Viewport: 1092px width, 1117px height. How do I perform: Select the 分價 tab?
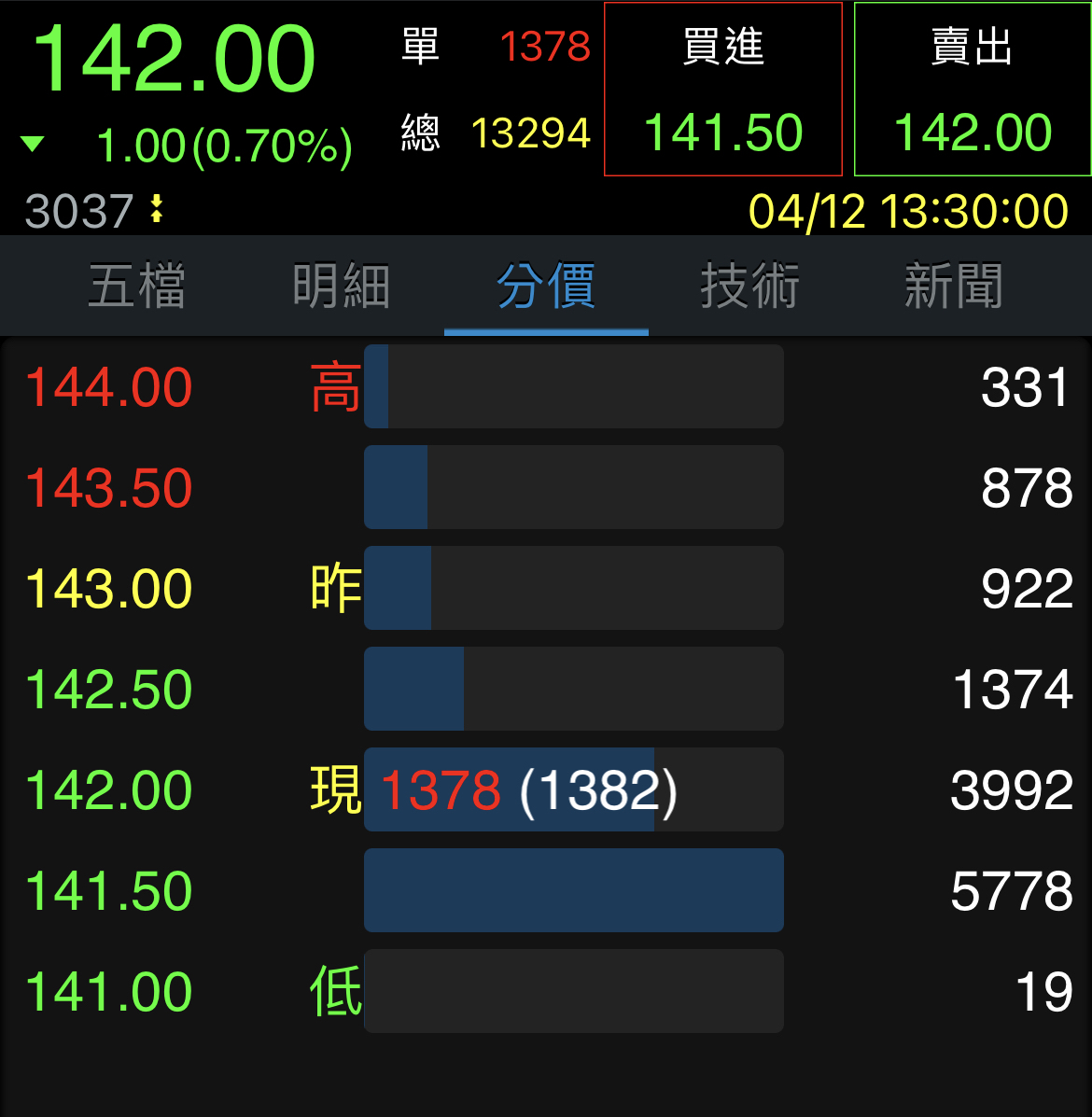coord(546,286)
